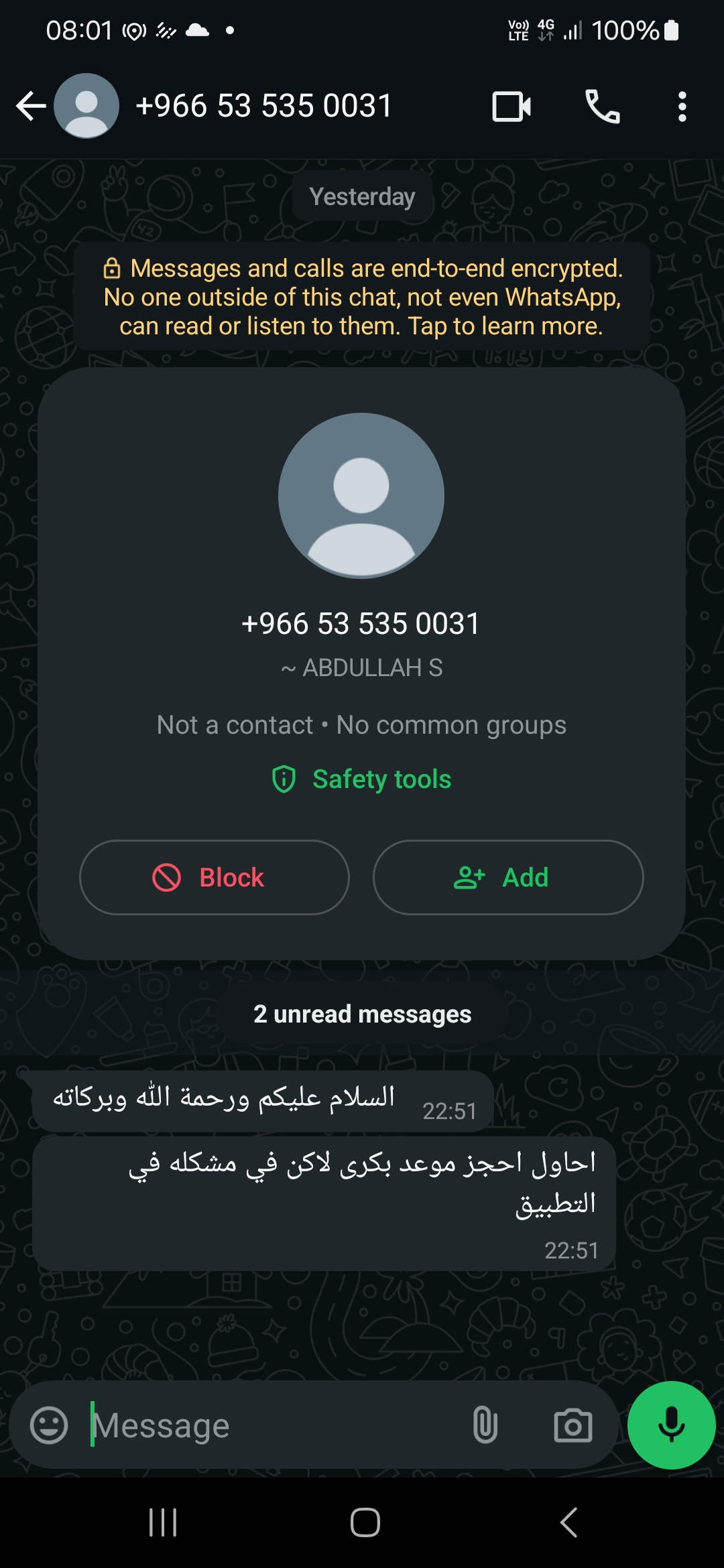The width and height of the screenshot is (724, 1568).
Task: Open the three-dot overflow menu
Action: (682, 107)
